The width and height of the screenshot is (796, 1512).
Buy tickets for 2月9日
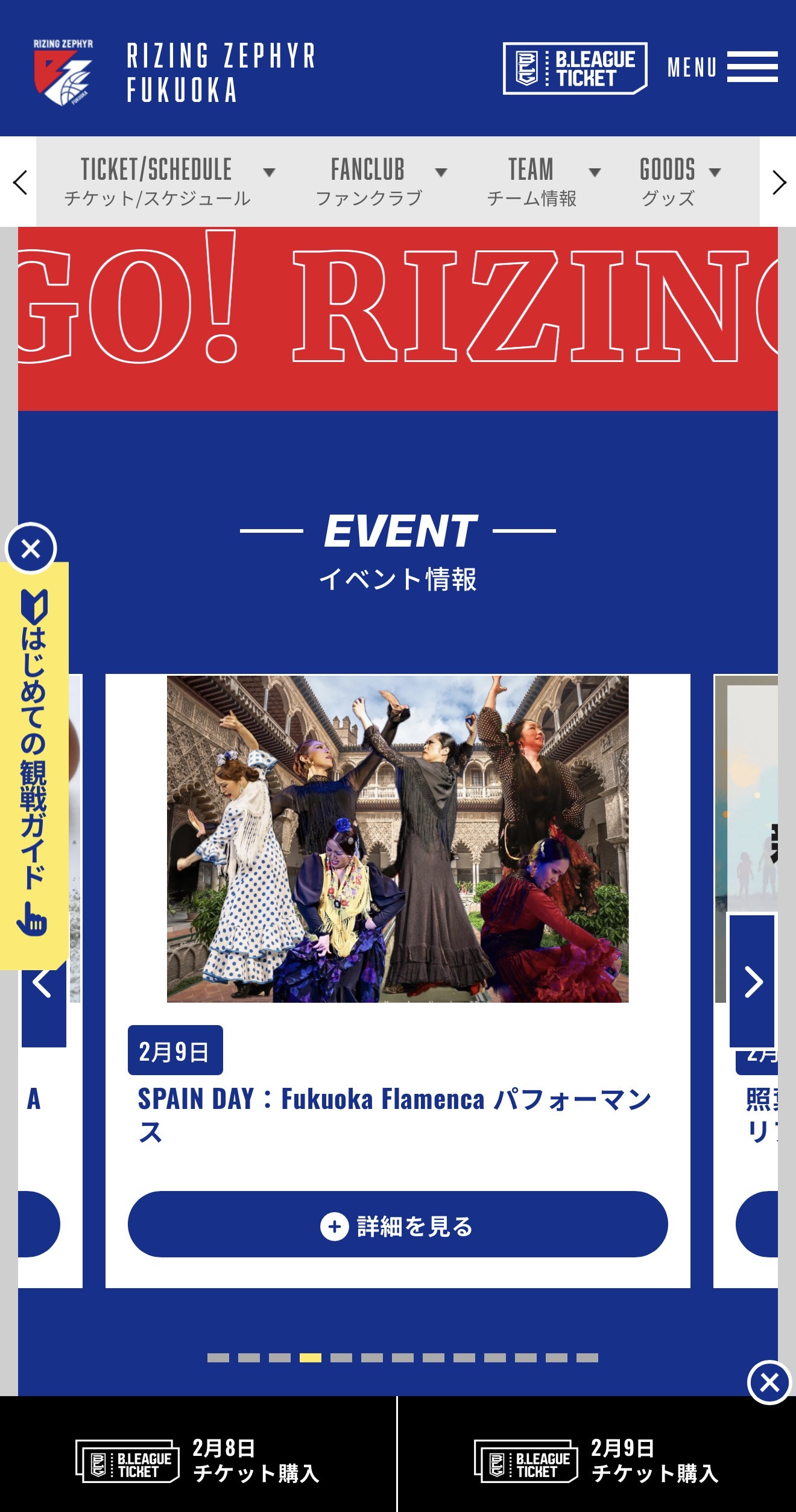[597, 1460]
